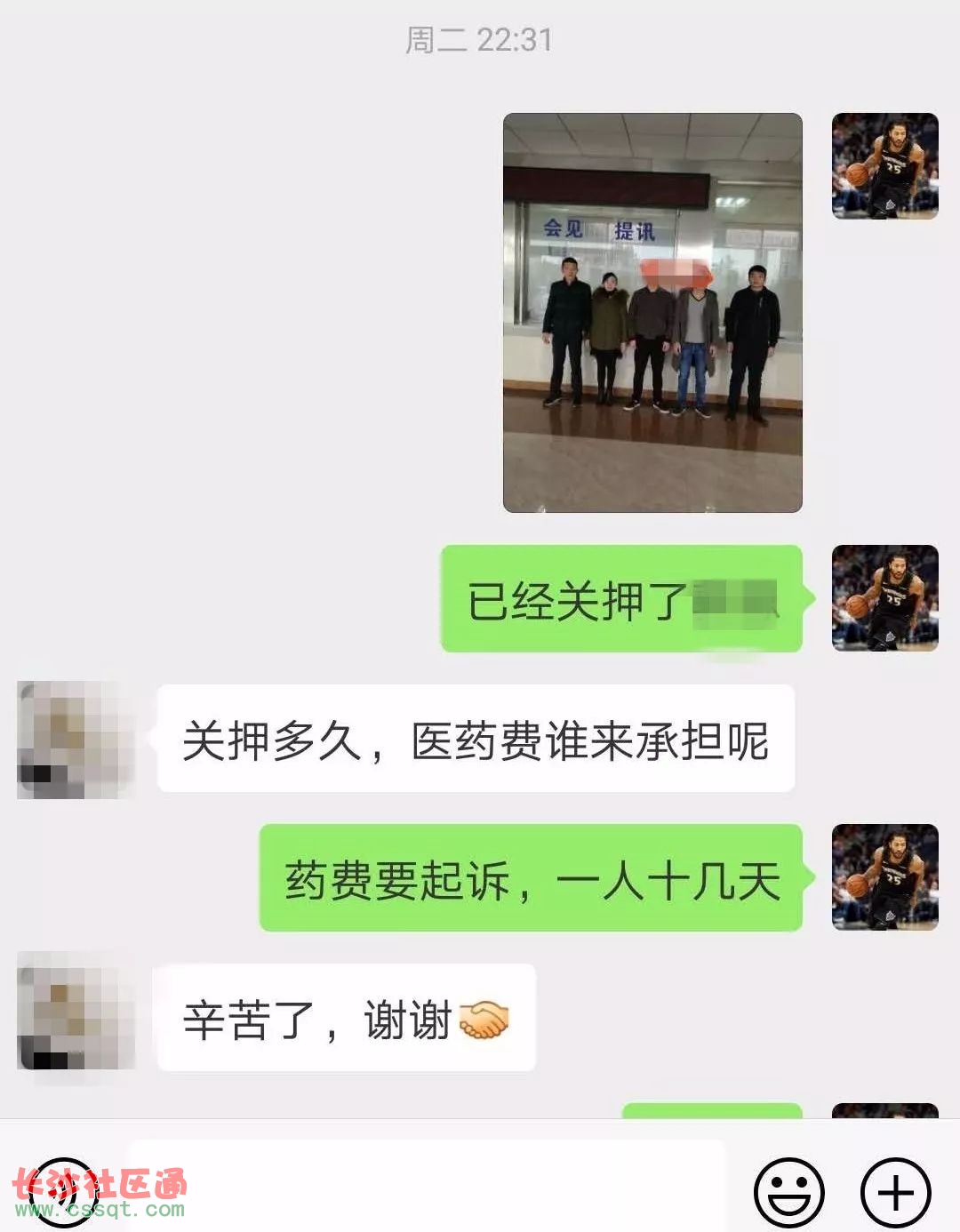960x1232 pixels.
Task: Open the plus attachment menu
Action: pyautogui.click(x=895, y=1191)
